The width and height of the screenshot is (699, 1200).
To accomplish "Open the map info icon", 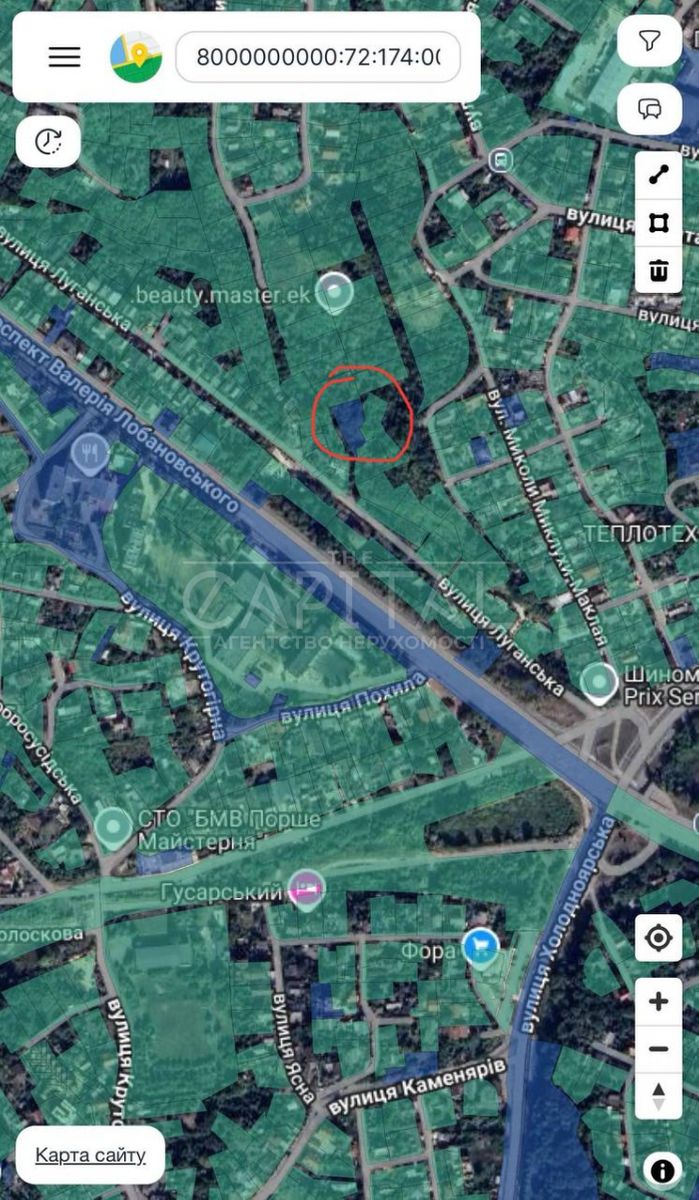I will click(661, 1169).
